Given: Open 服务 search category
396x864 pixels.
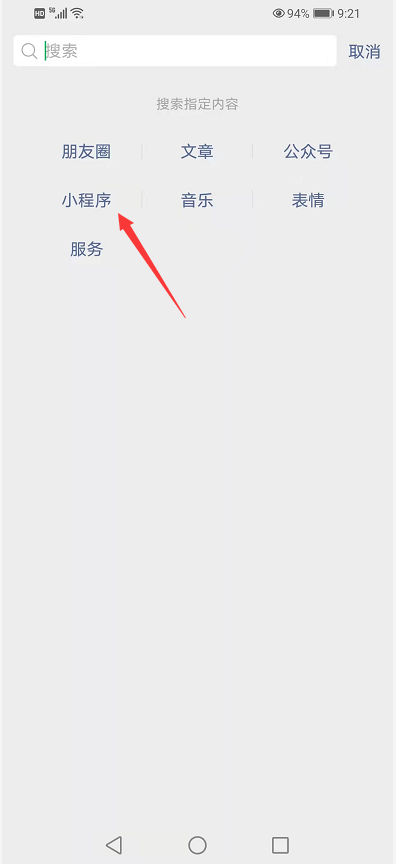Looking at the screenshot, I should [x=86, y=250].
